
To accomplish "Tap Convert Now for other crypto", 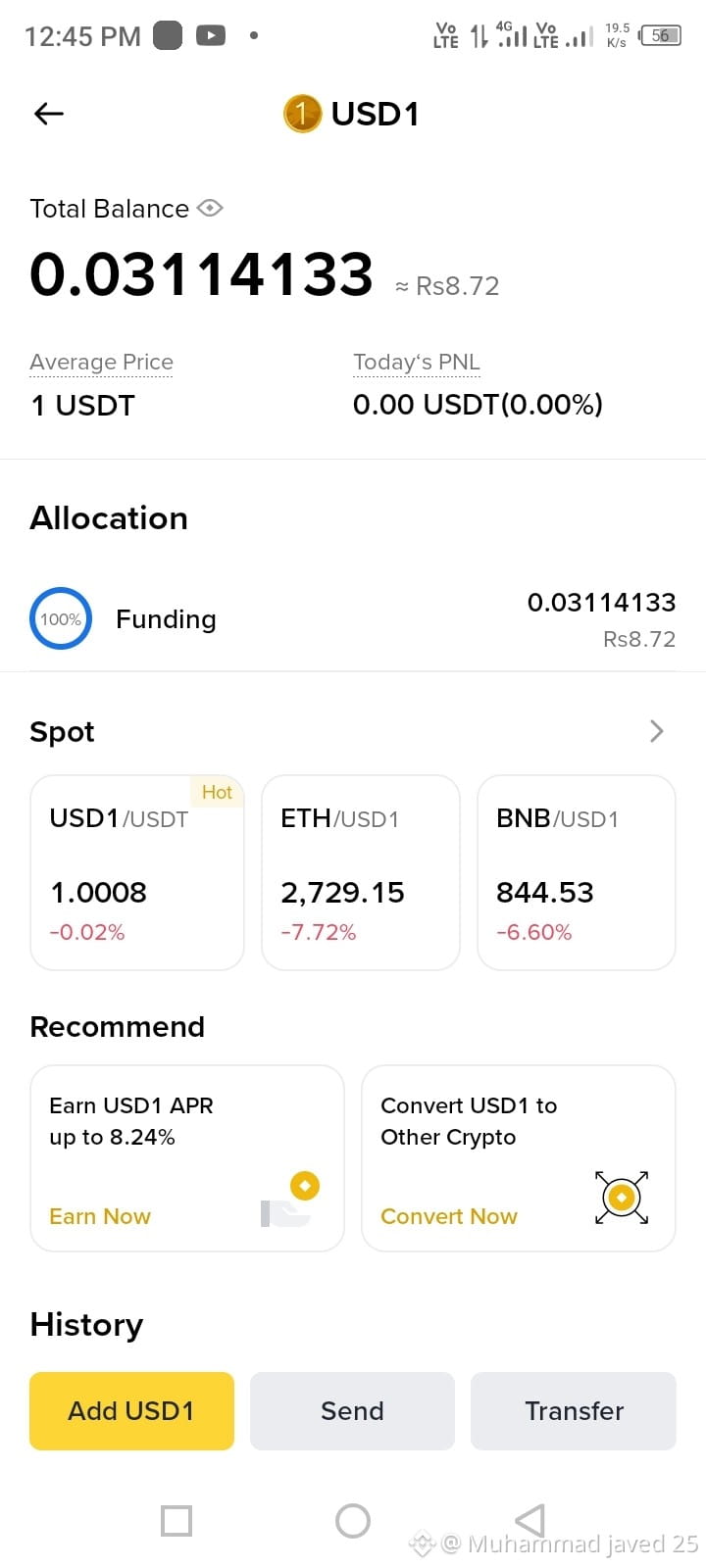I will click(x=448, y=1216).
